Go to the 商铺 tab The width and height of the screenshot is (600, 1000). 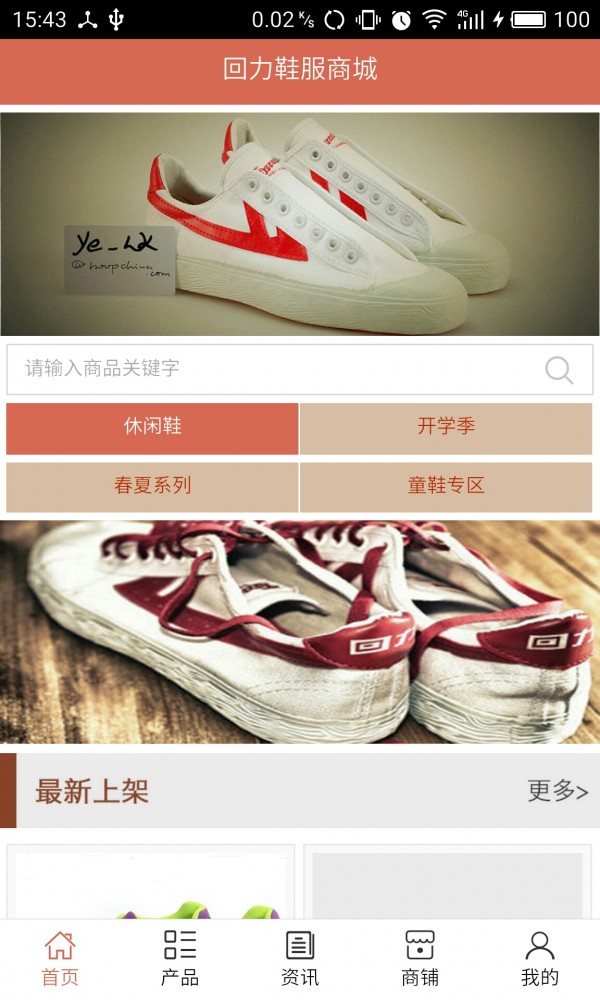click(420, 958)
